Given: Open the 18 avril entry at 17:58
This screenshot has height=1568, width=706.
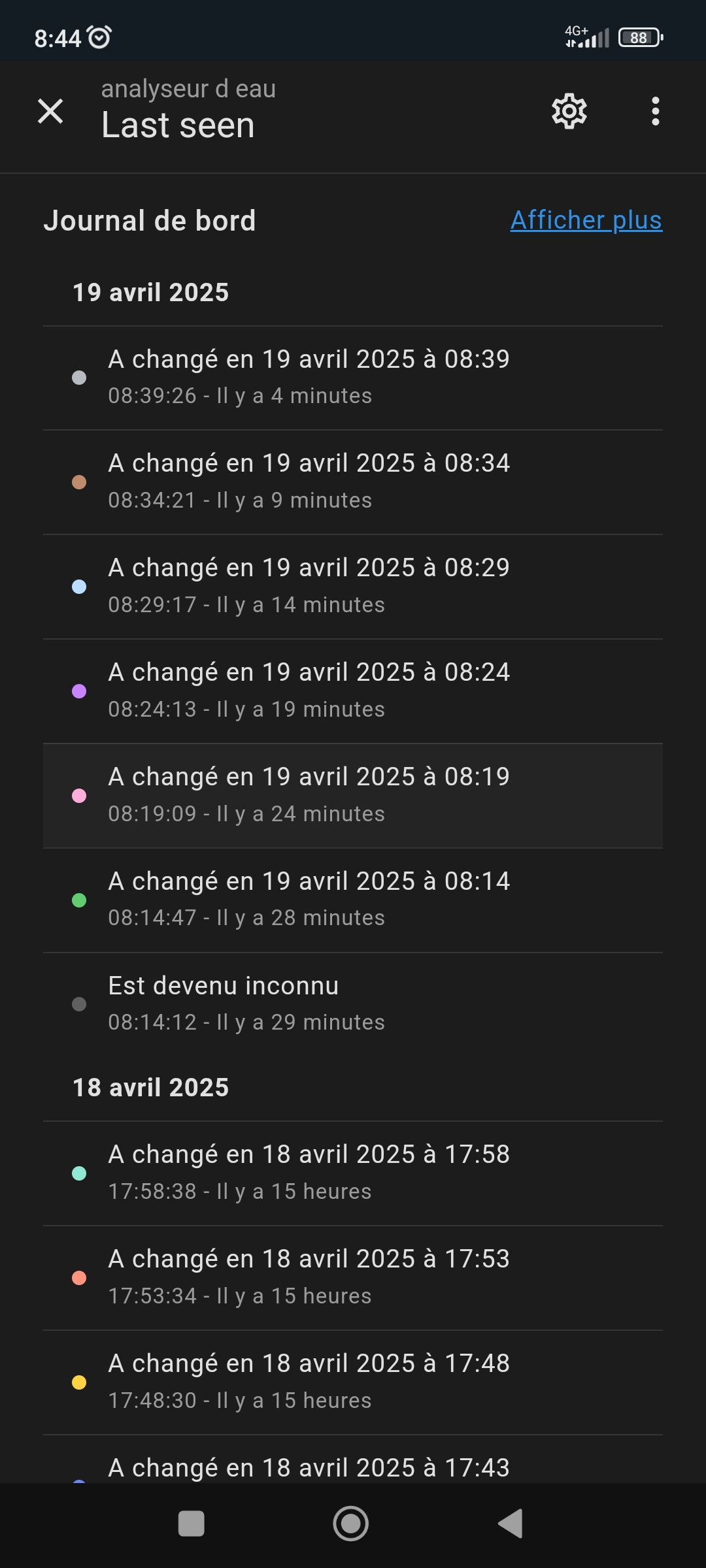Looking at the screenshot, I should point(353,1174).
